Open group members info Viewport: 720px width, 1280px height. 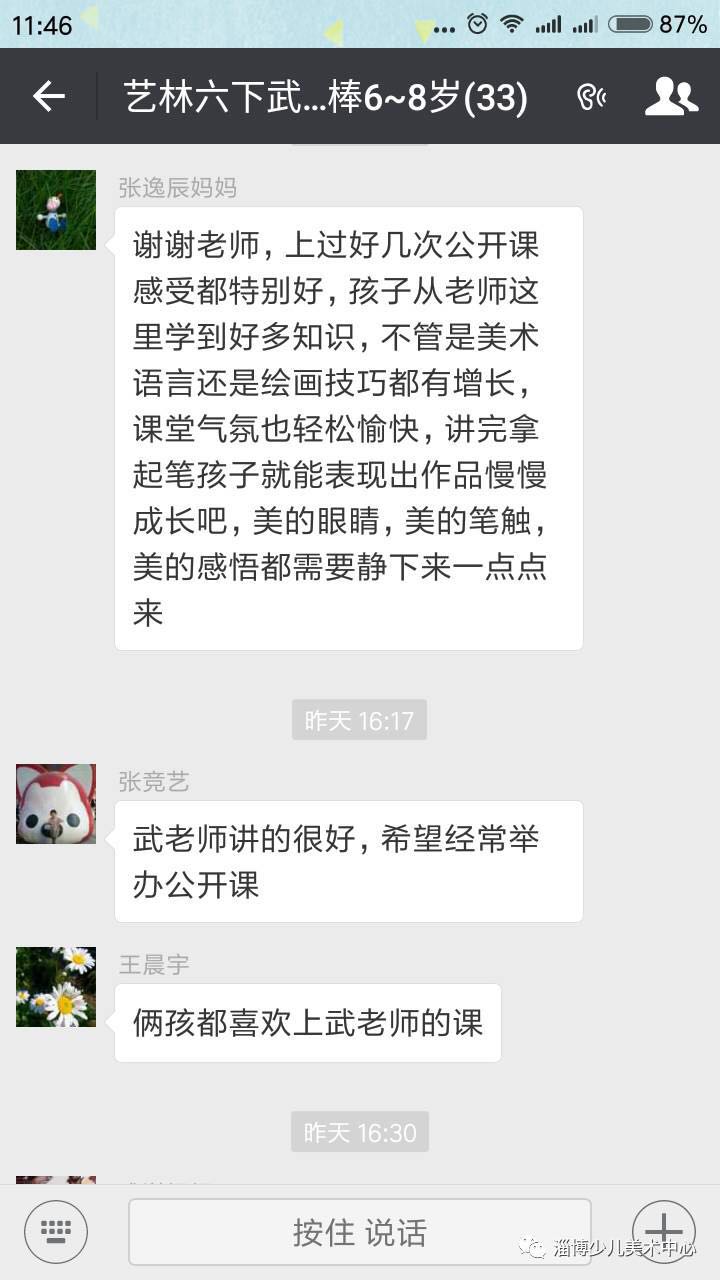point(671,97)
